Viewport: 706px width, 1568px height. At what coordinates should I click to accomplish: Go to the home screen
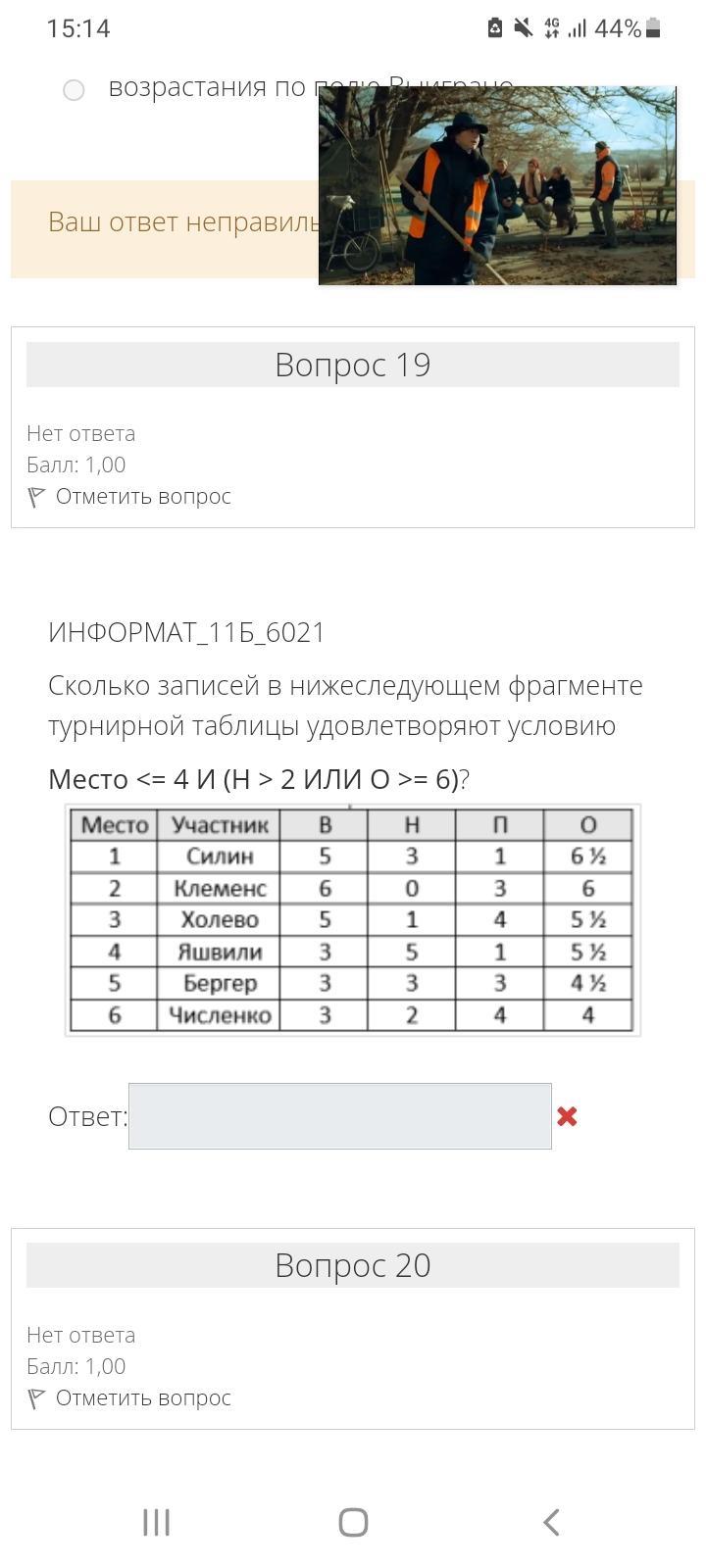point(353,1522)
